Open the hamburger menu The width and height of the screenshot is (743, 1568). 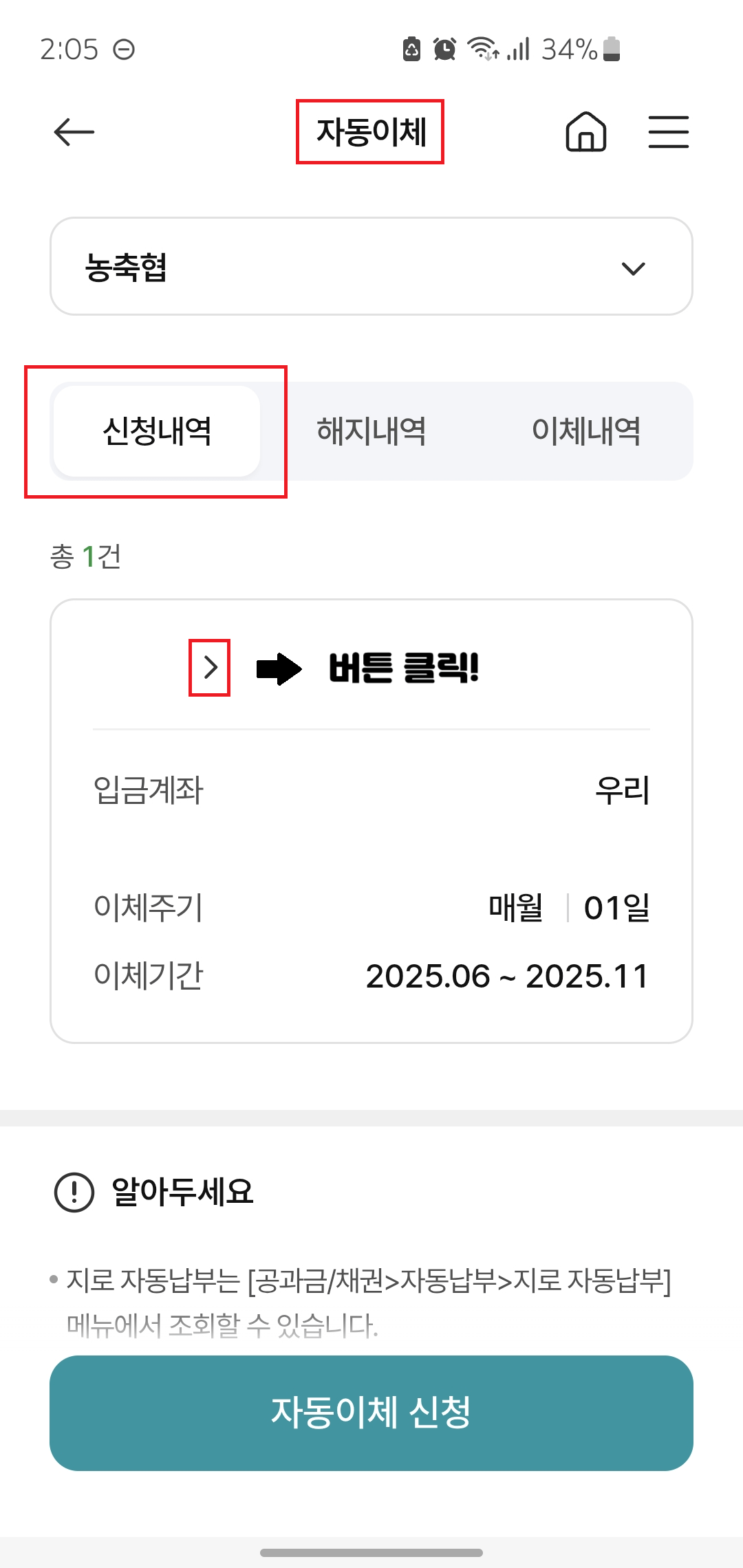(x=669, y=132)
